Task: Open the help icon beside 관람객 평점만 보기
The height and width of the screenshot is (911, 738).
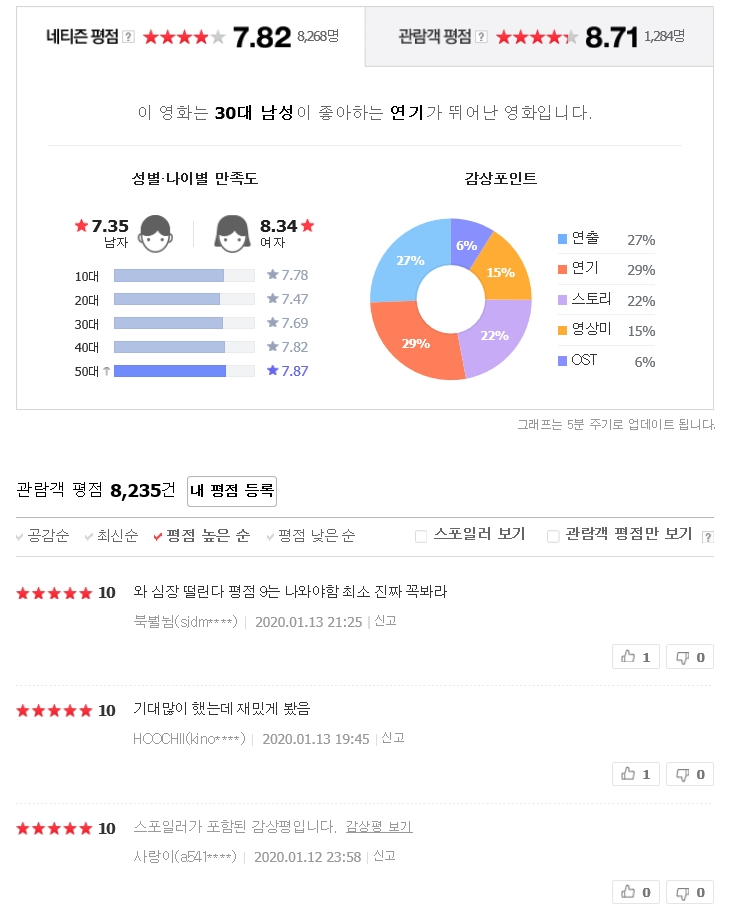Action: point(708,537)
